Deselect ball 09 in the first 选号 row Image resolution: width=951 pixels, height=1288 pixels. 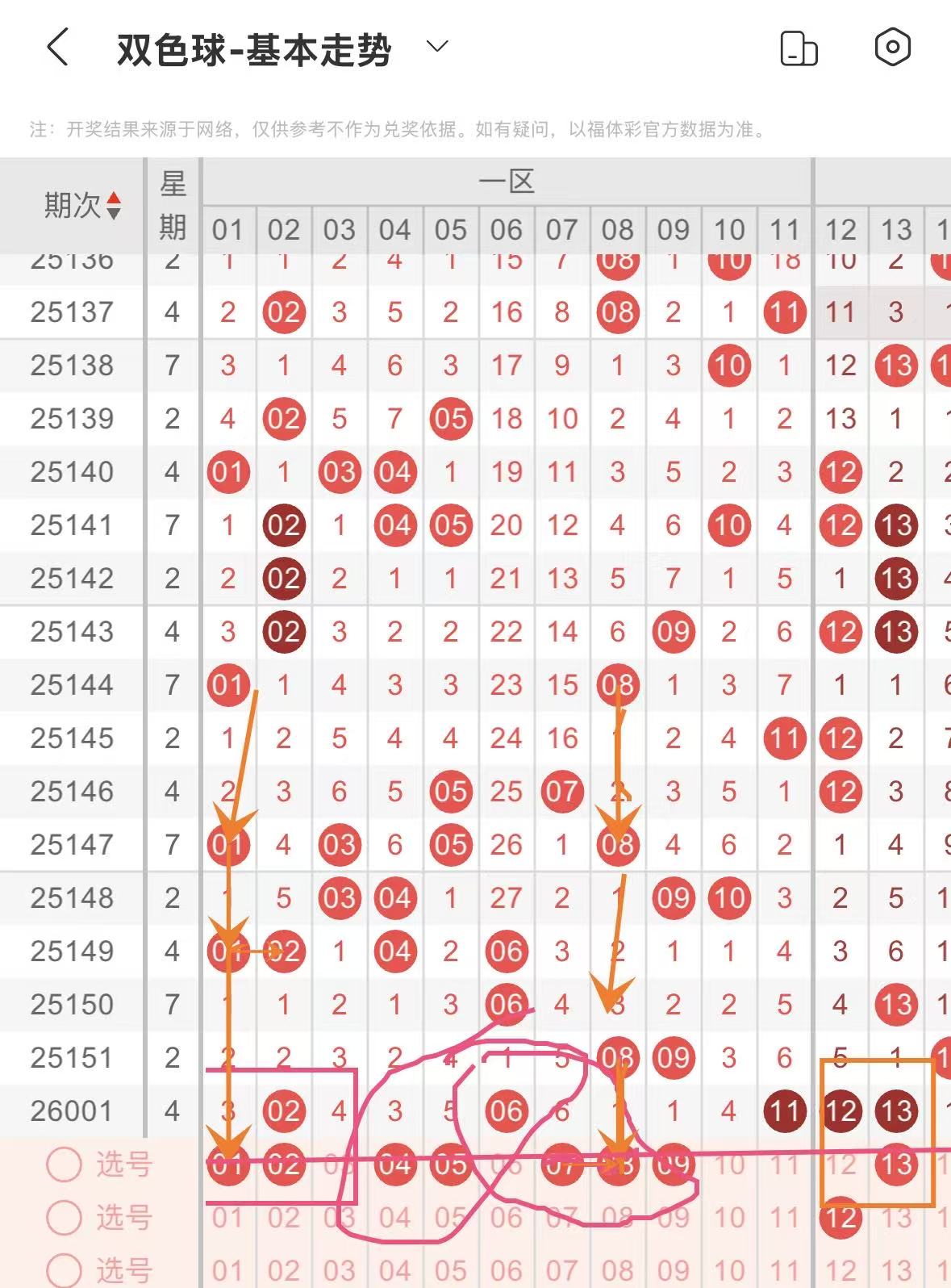[x=674, y=1165]
